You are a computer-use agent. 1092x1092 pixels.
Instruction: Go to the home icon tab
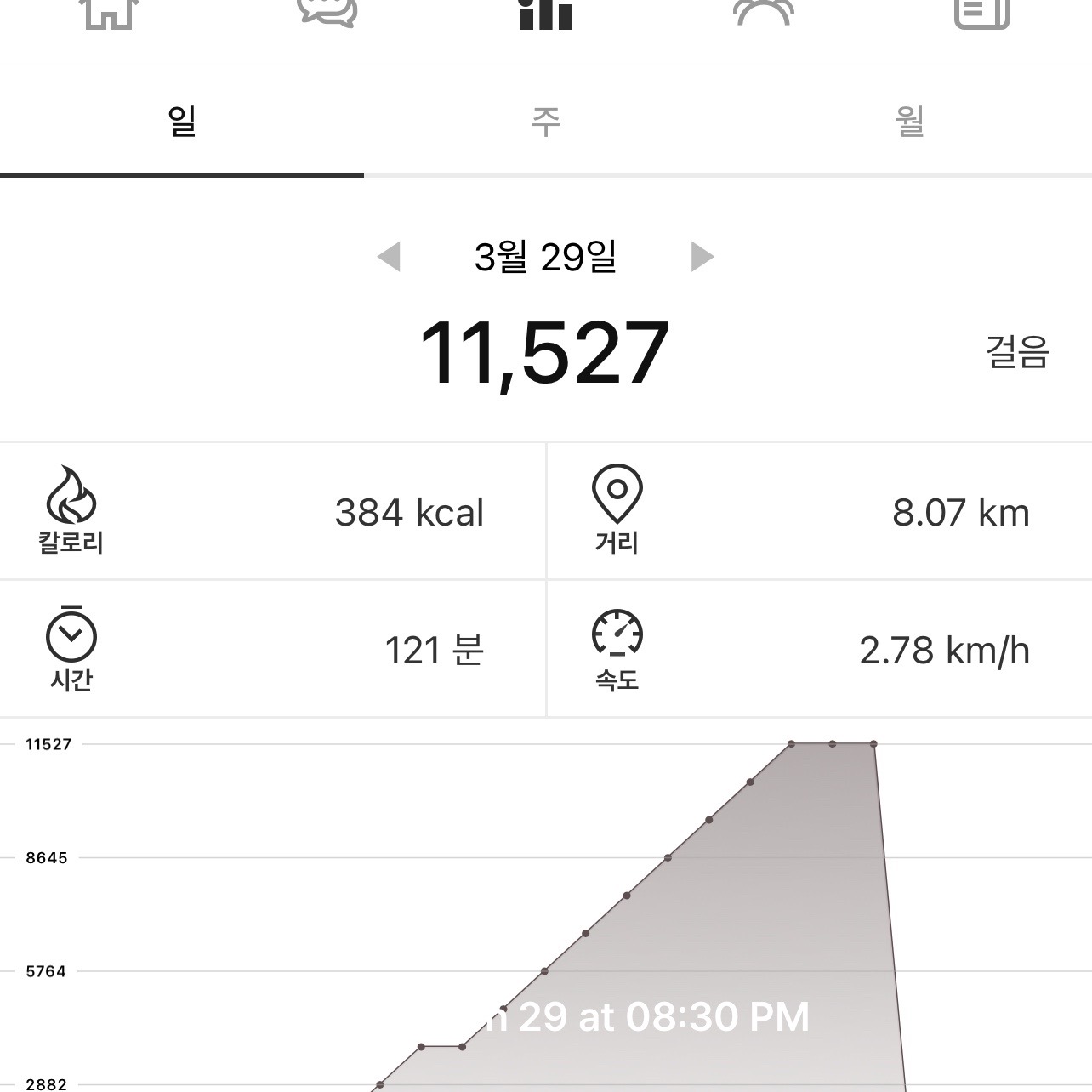(x=108, y=13)
